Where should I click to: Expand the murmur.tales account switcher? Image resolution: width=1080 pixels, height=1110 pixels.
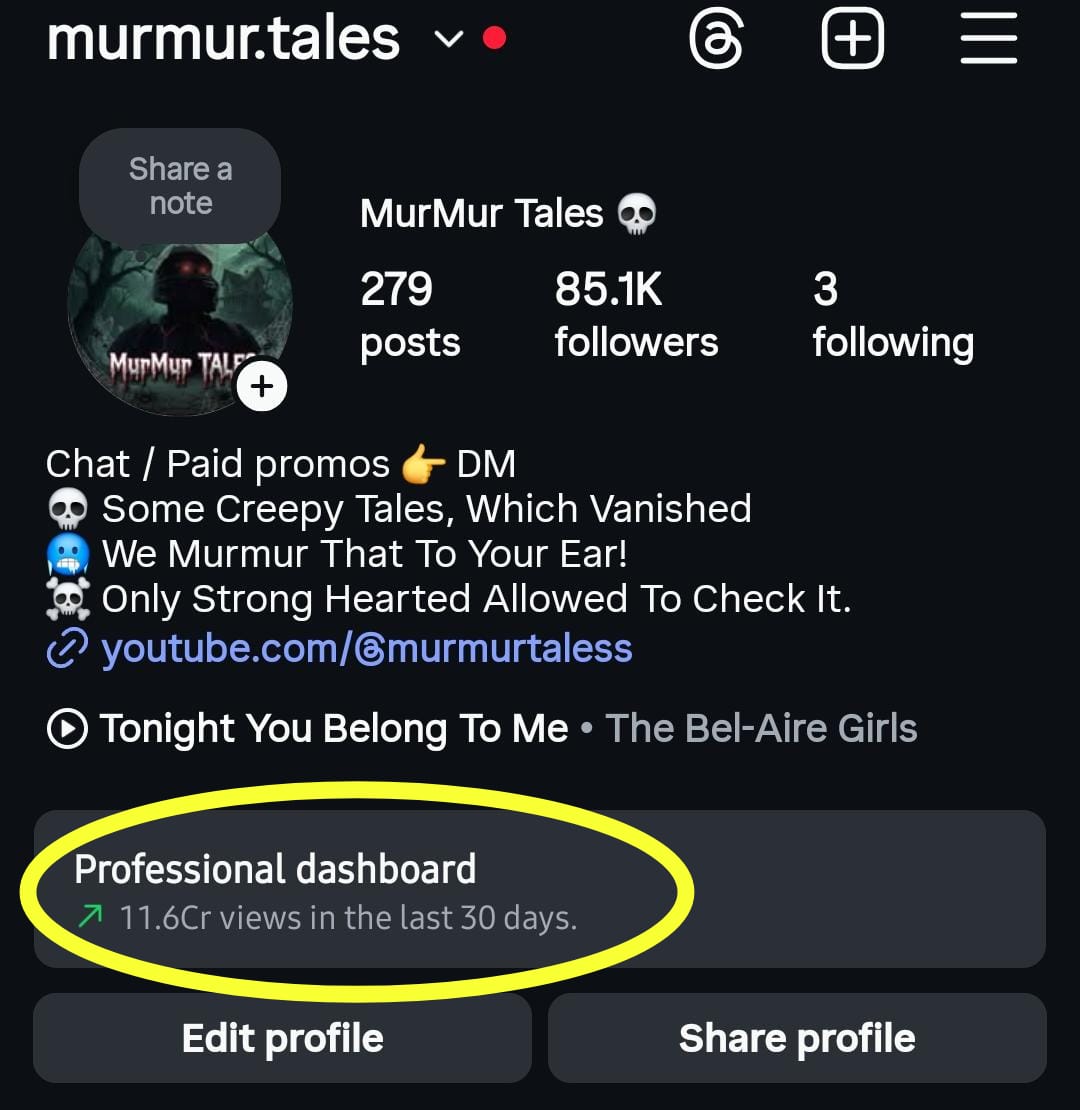click(x=448, y=39)
